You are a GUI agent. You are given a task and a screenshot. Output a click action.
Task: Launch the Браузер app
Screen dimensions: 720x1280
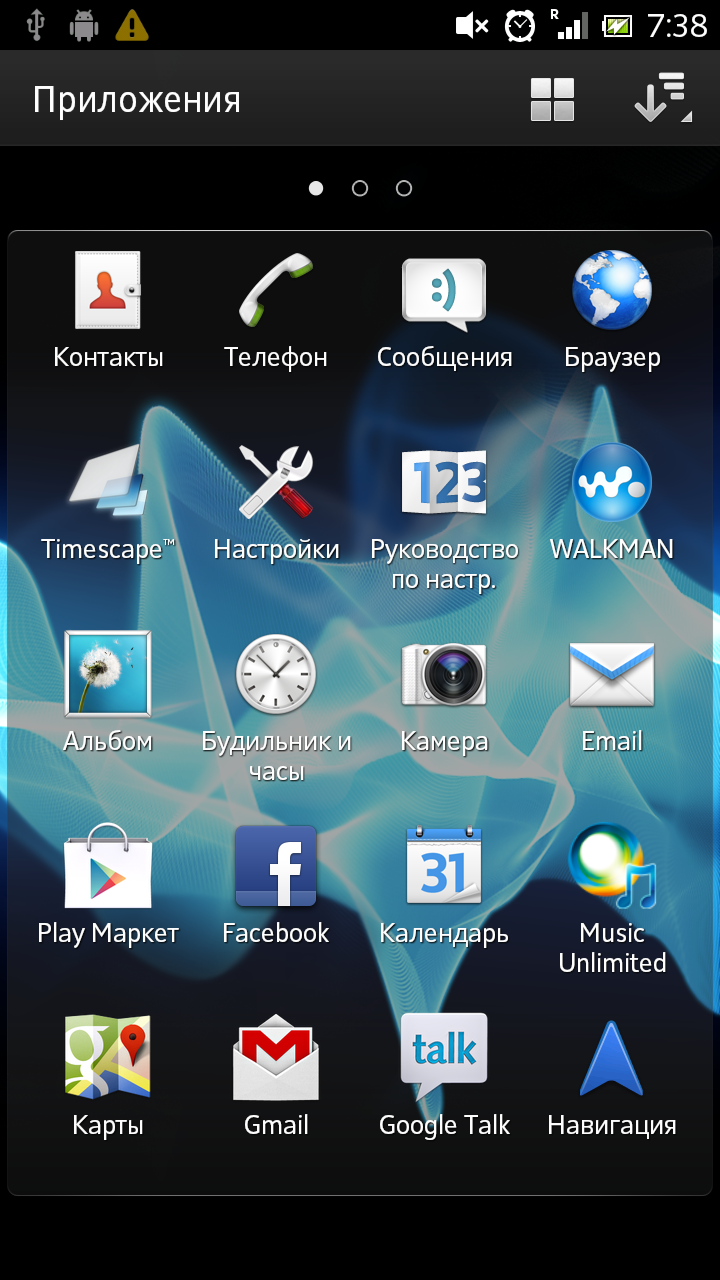tap(612, 311)
